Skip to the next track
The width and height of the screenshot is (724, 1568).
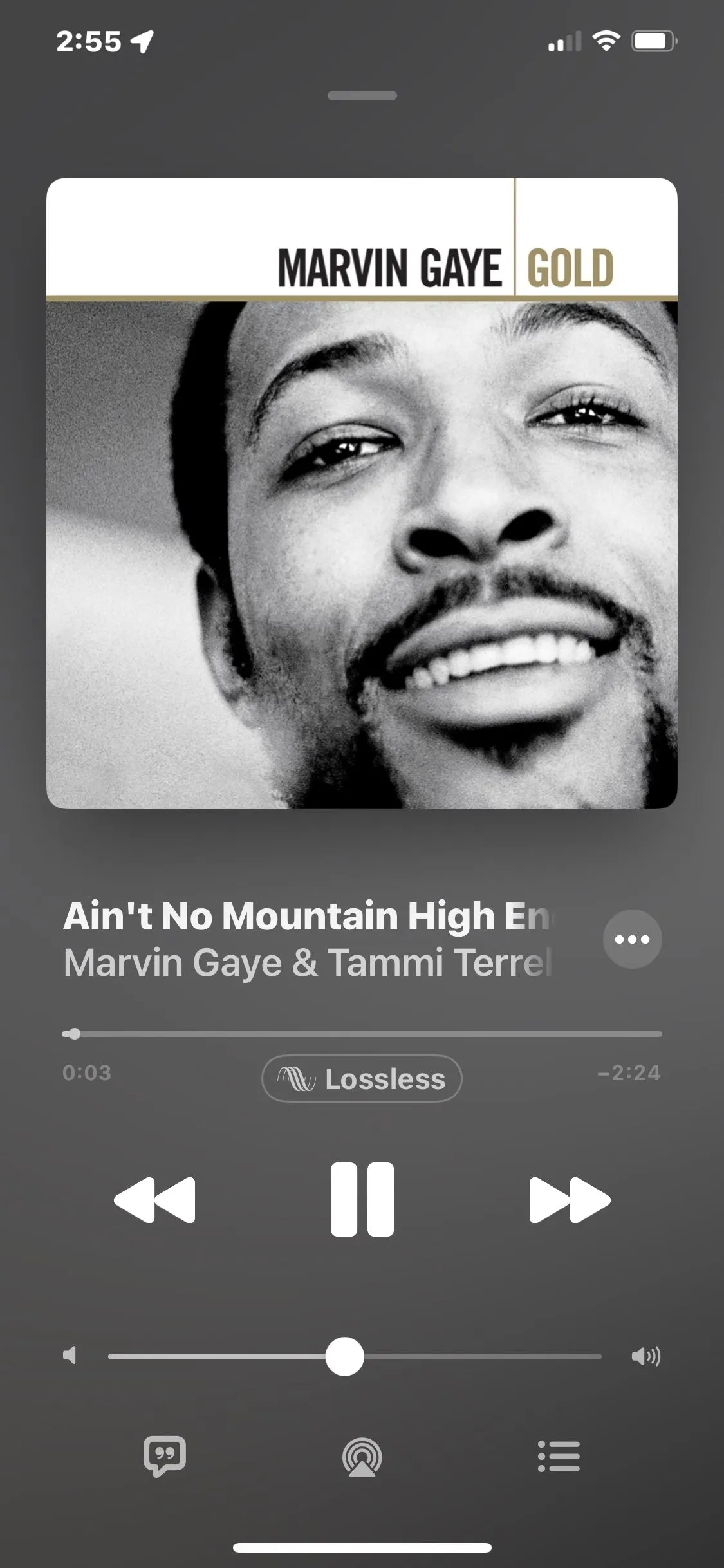tap(570, 1200)
